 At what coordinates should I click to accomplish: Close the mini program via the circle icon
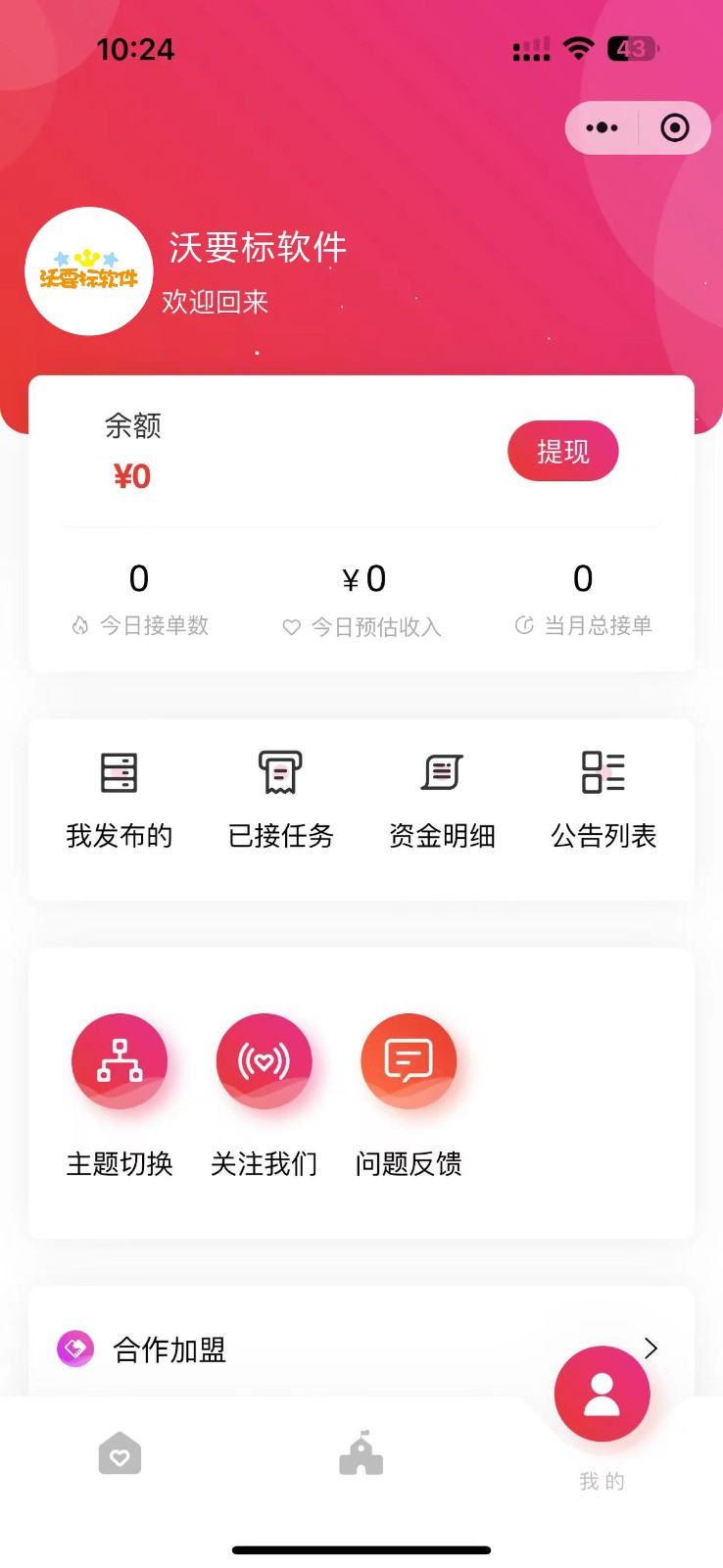click(x=675, y=127)
